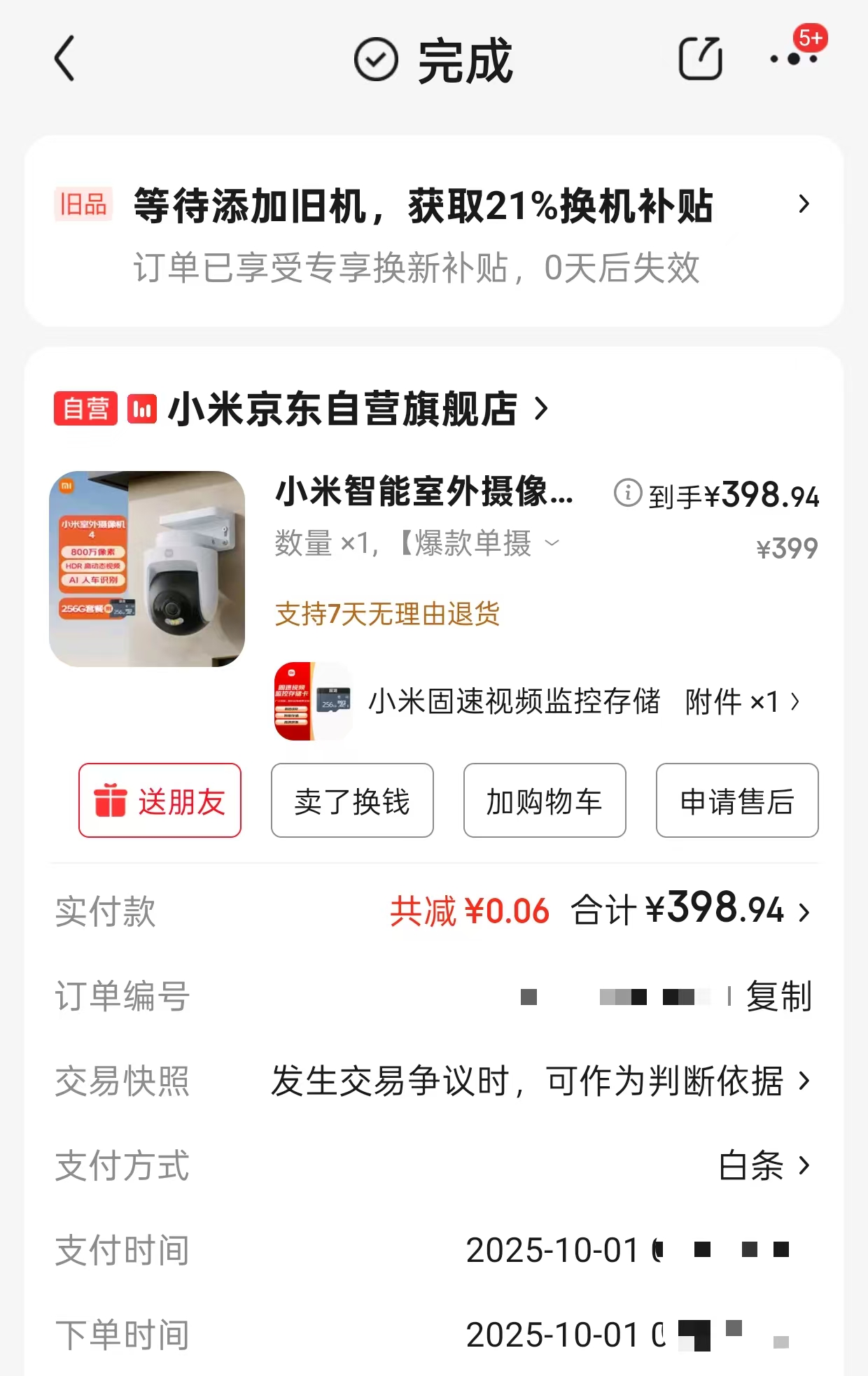Share this order via share icon
The height and width of the screenshot is (1376, 868).
pyautogui.click(x=700, y=59)
